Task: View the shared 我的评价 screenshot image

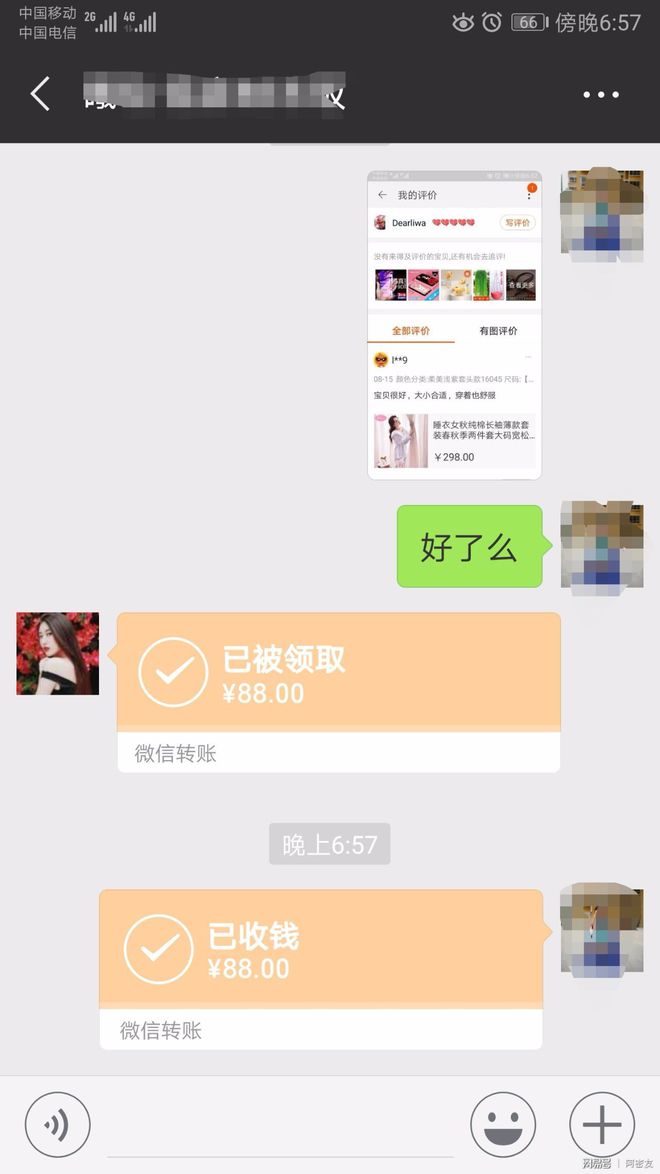Action: pos(454,325)
